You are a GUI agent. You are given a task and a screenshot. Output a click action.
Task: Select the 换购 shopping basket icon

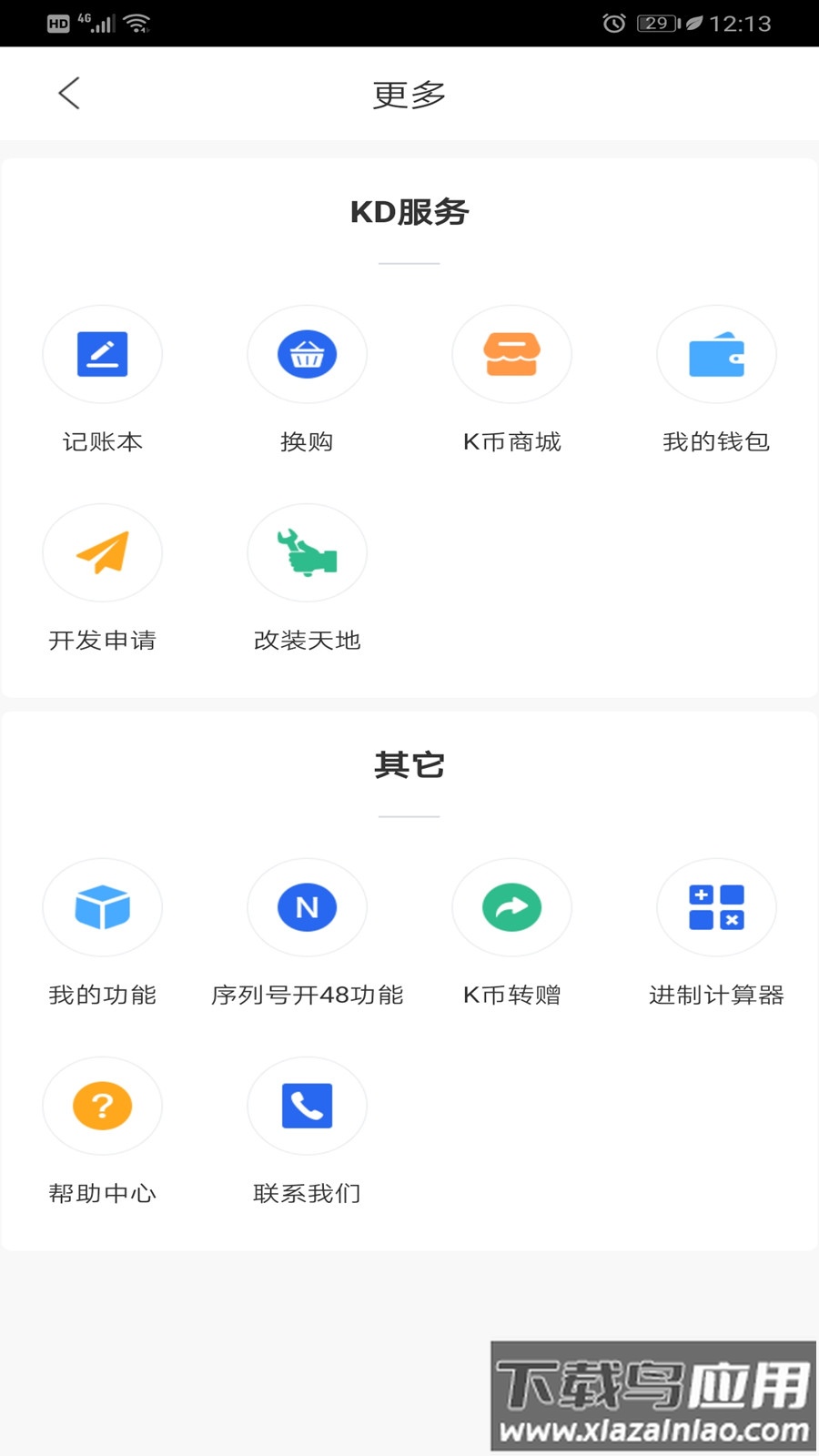(307, 355)
